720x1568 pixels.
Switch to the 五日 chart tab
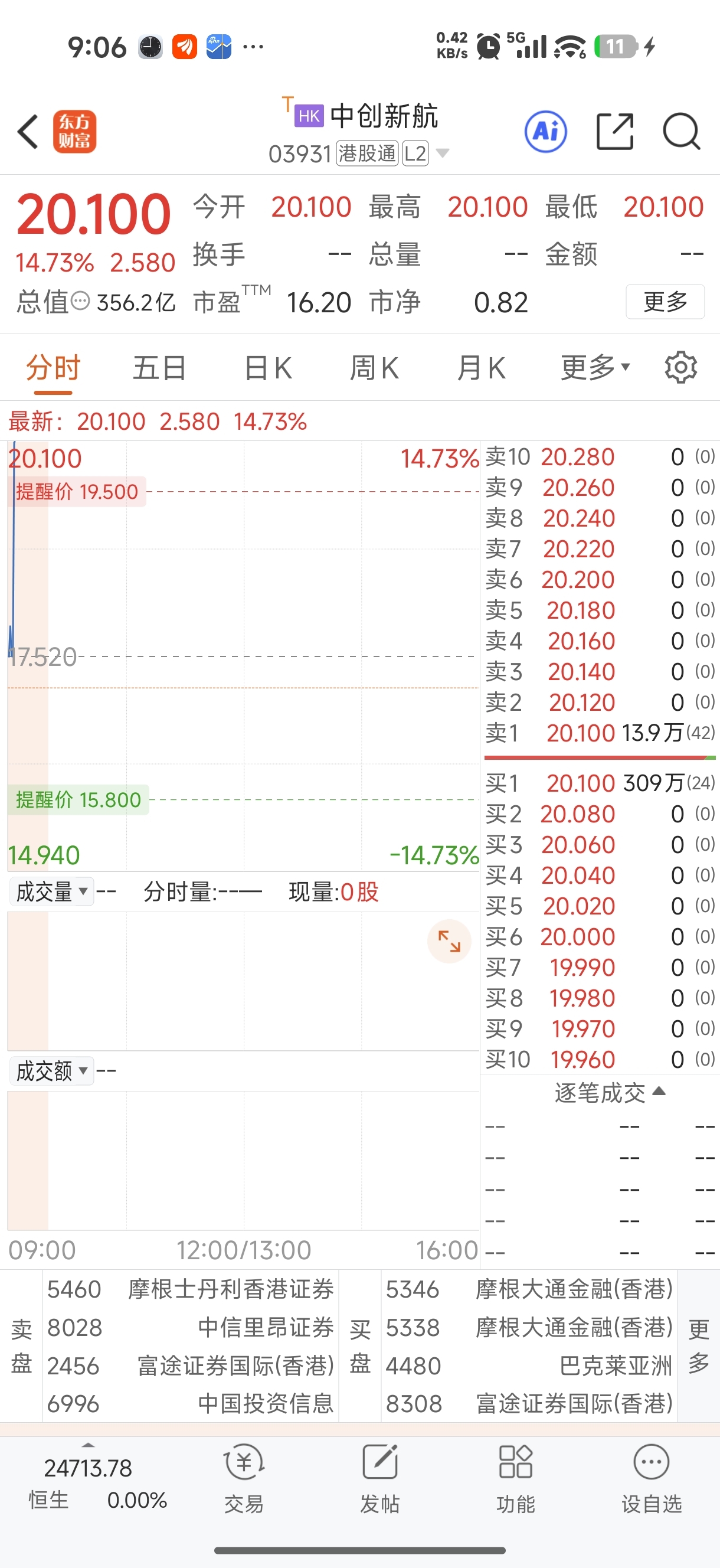pos(159,368)
